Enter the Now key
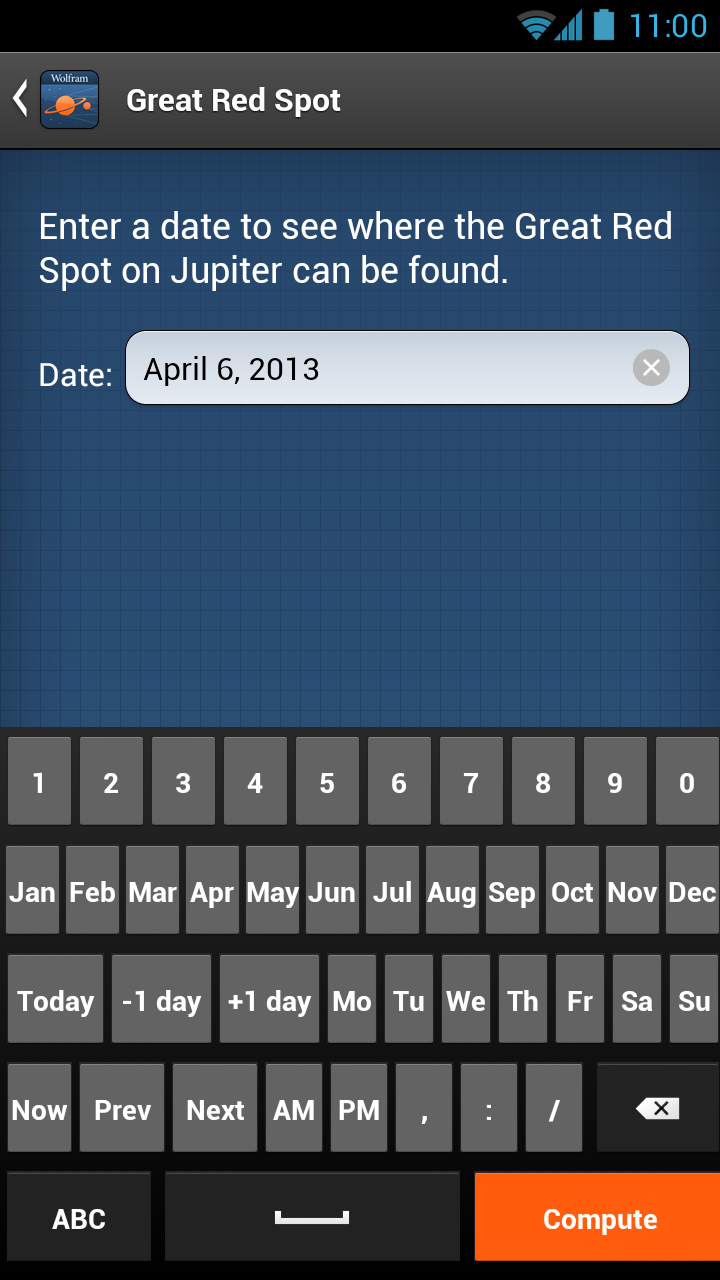 (39, 1108)
